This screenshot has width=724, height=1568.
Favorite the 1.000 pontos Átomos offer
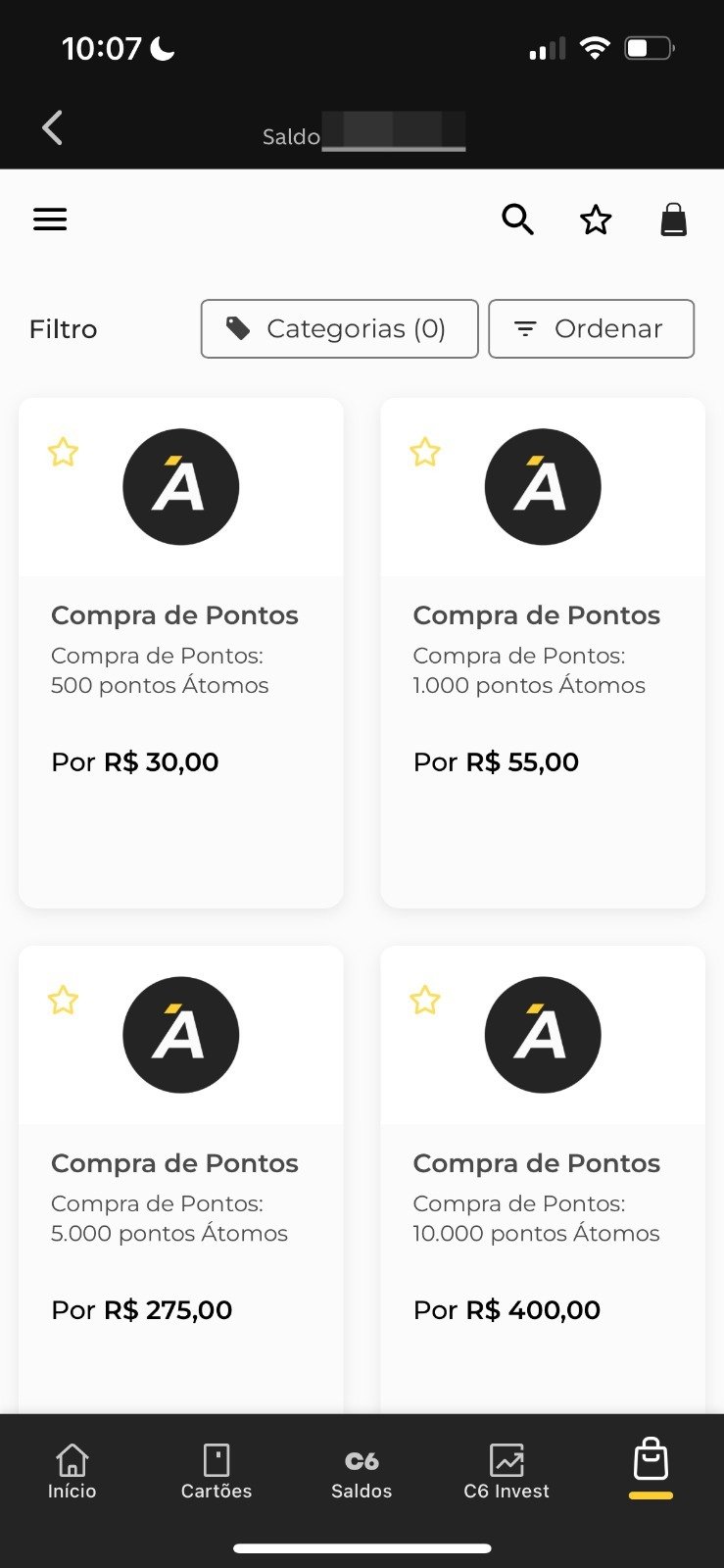pyautogui.click(x=425, y=452)
